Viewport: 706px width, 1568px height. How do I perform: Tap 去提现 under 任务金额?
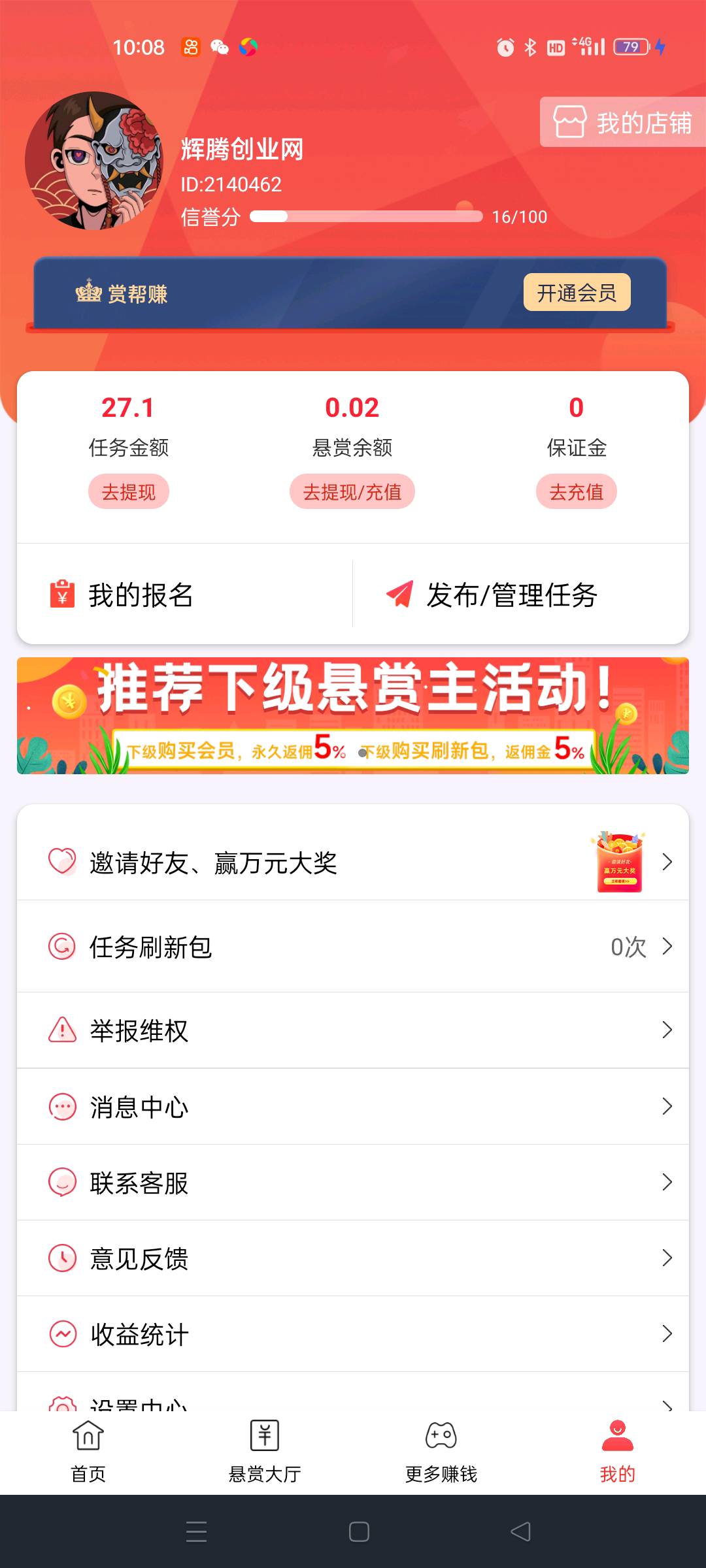click(129, 492)
